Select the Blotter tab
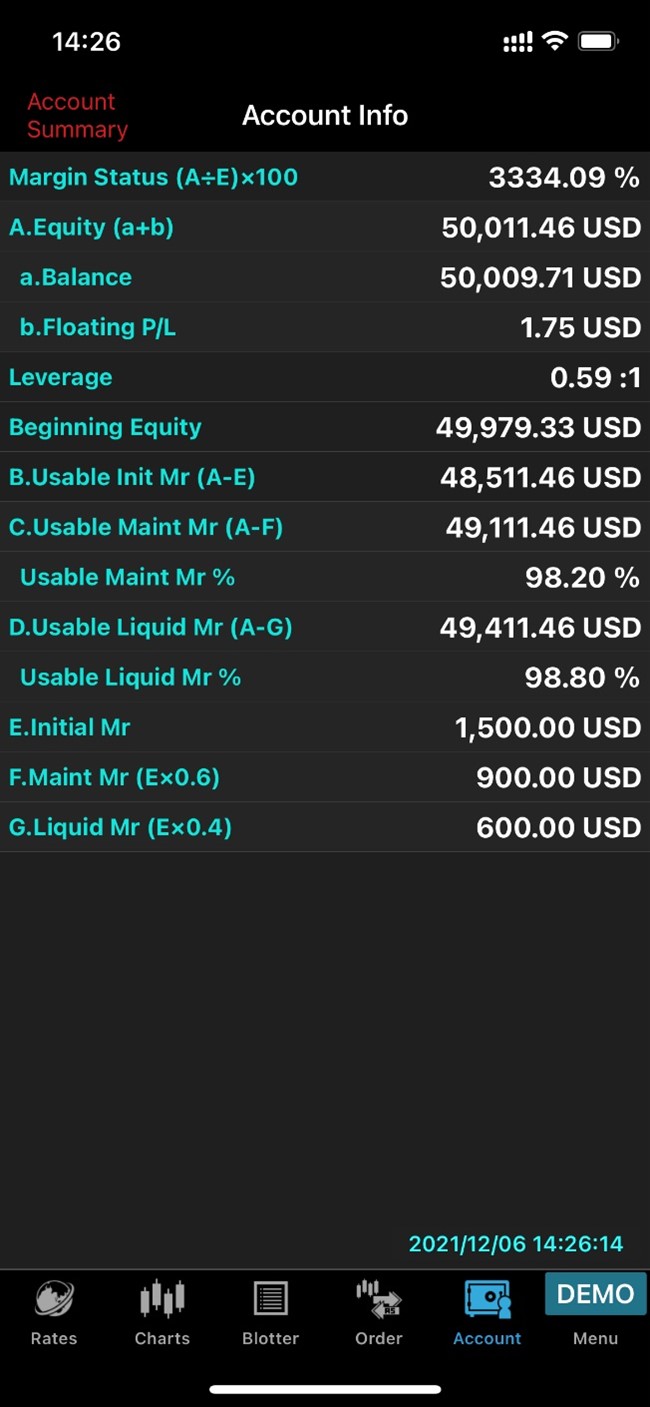 click(270, 1312)
